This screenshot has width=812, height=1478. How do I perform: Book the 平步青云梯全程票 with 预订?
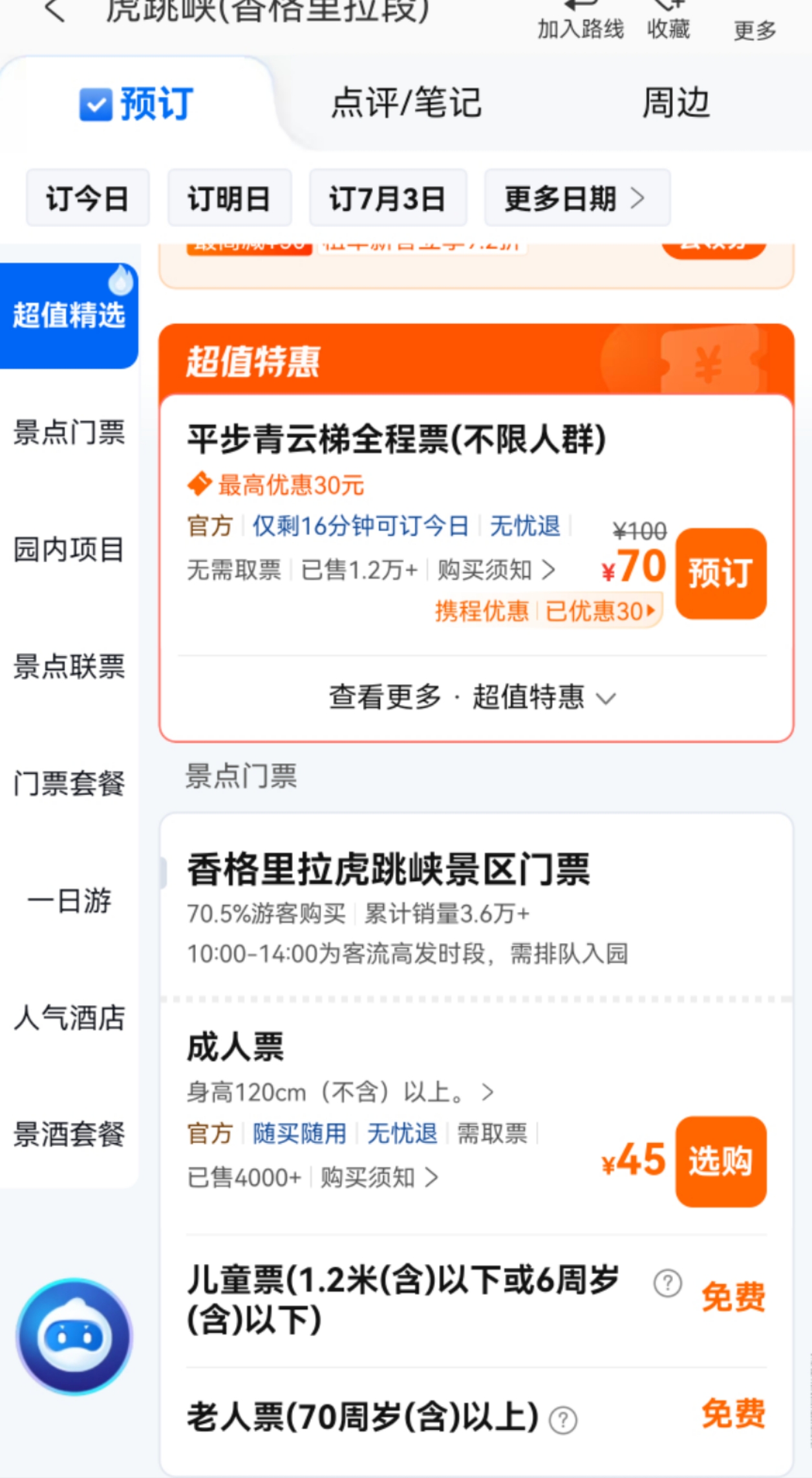(721, 573)
